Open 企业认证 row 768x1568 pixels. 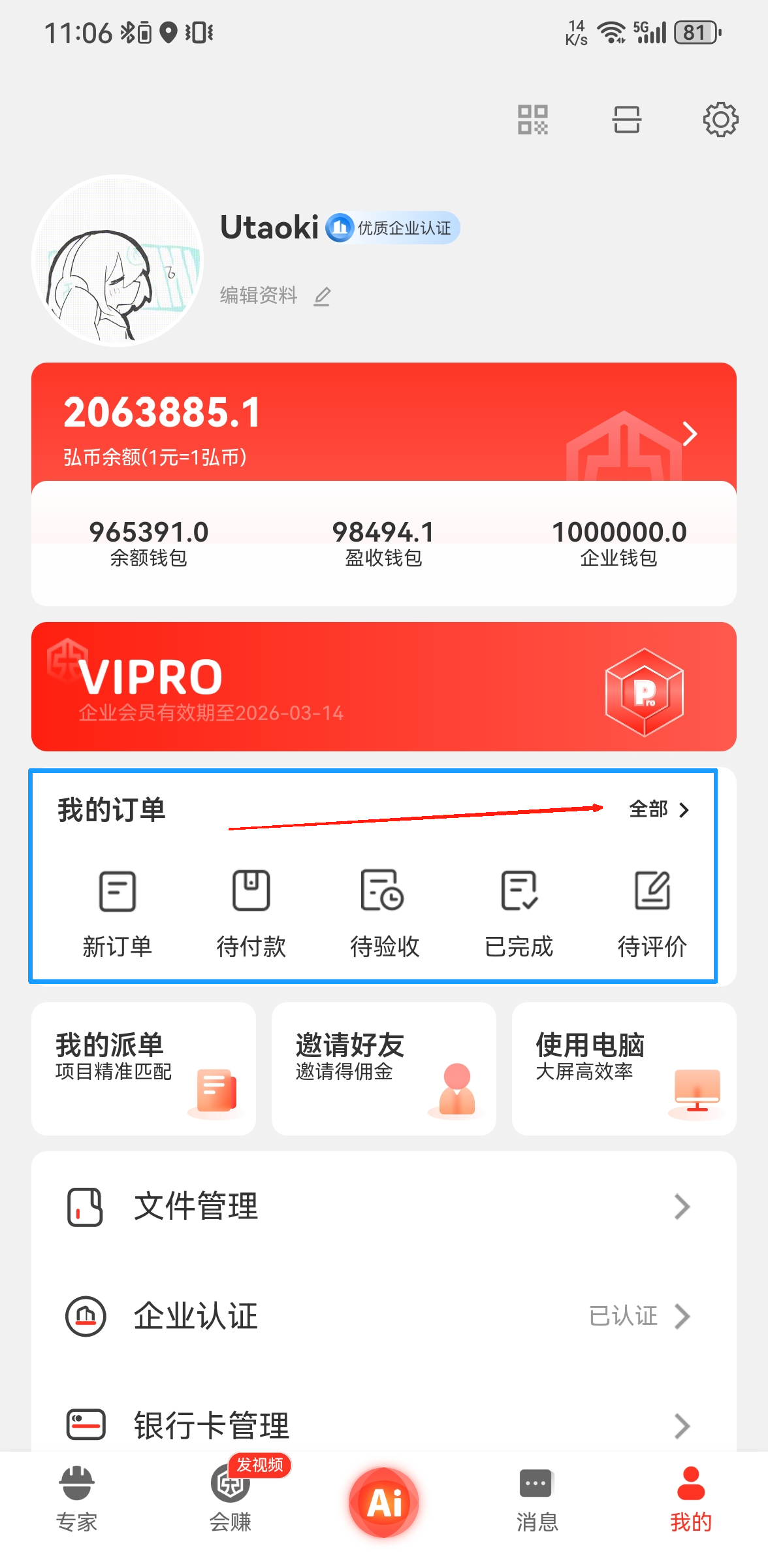pos(384,1316)
